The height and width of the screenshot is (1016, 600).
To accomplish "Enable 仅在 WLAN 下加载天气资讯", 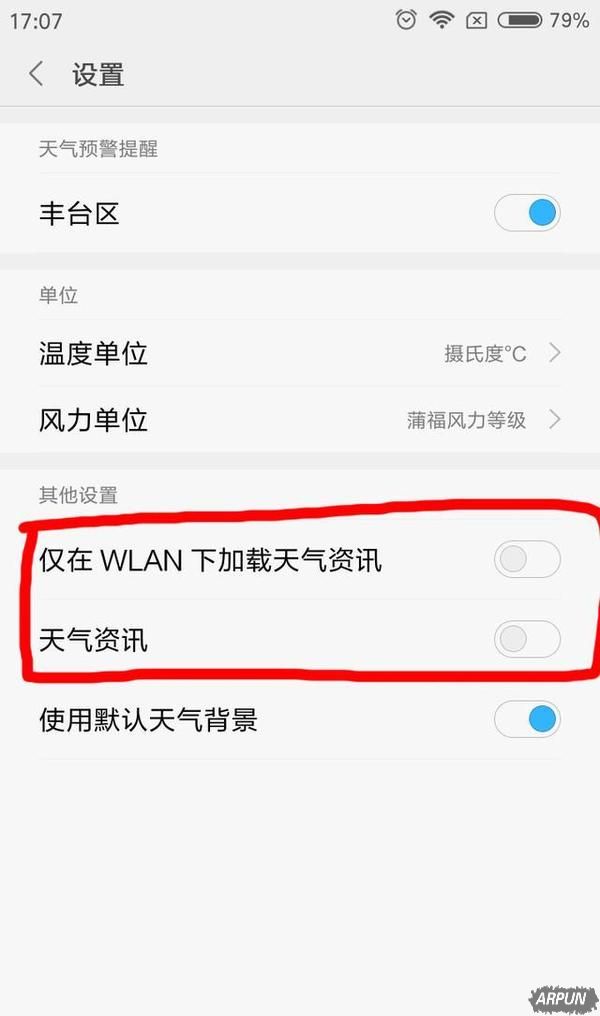I will pos(527,559).
